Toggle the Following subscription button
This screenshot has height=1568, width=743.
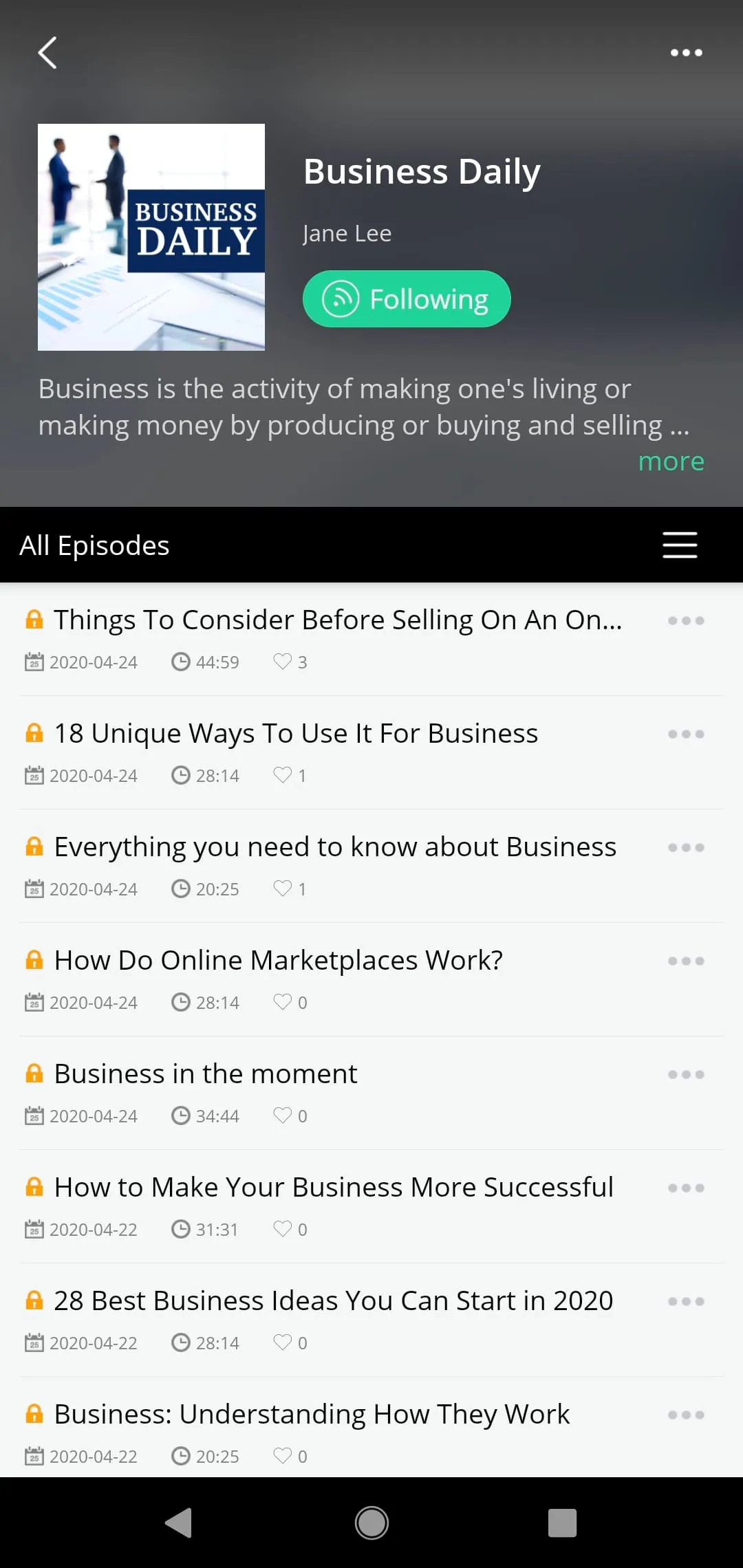pos(406,298)
